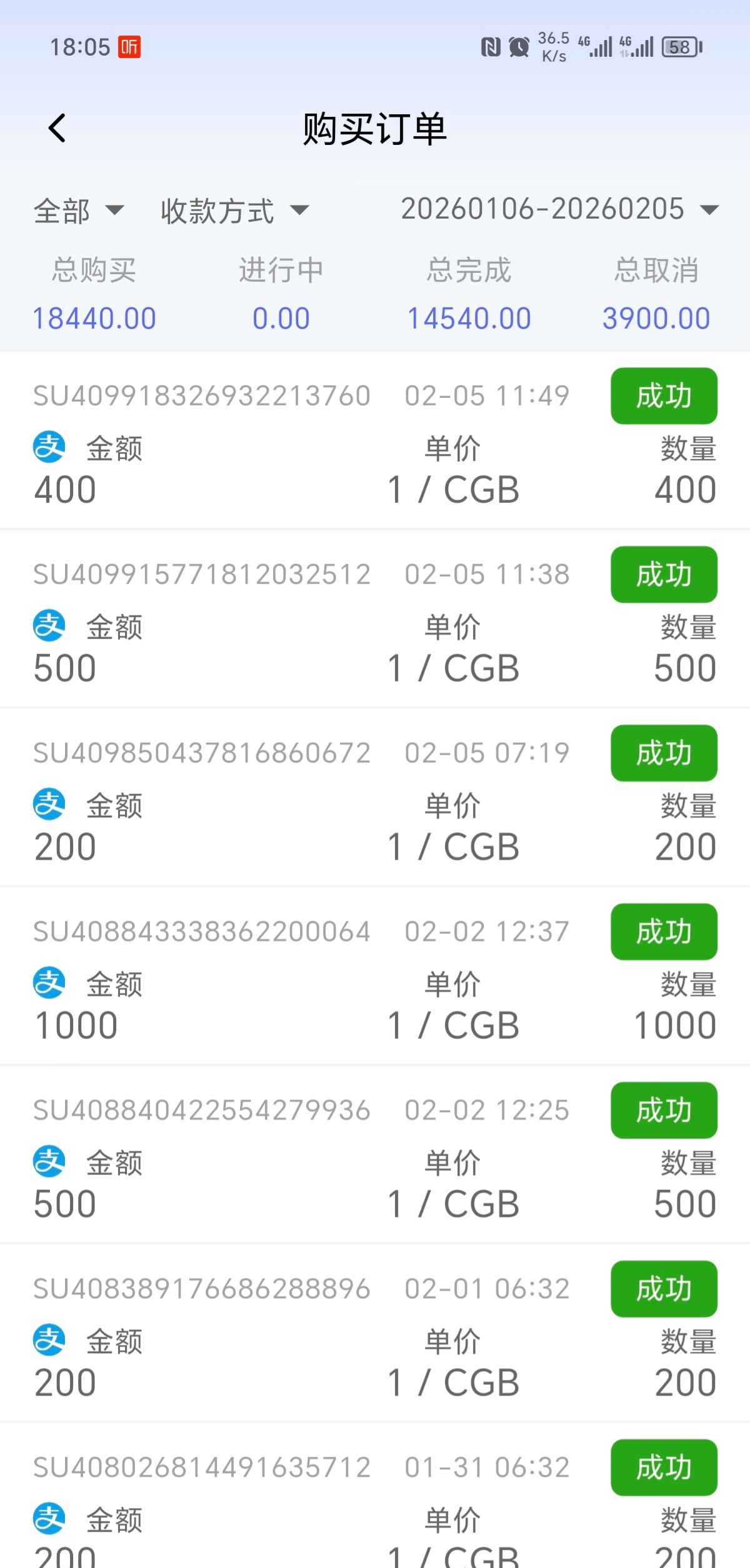Select order SU408026814491635712
The width and height of the screenshot is (750, 1568).
pos(201,1468)
